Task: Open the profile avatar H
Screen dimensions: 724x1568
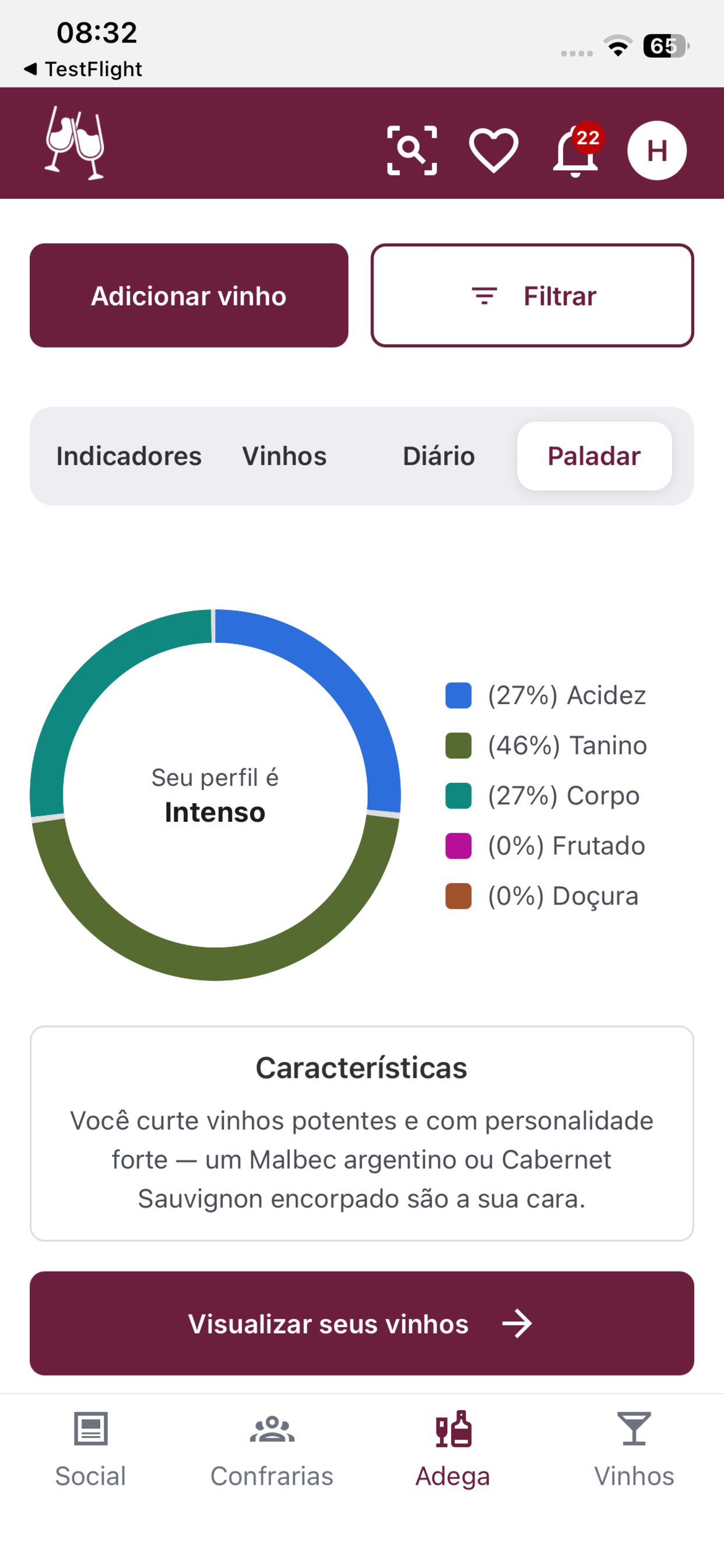Action: (657, 150)
